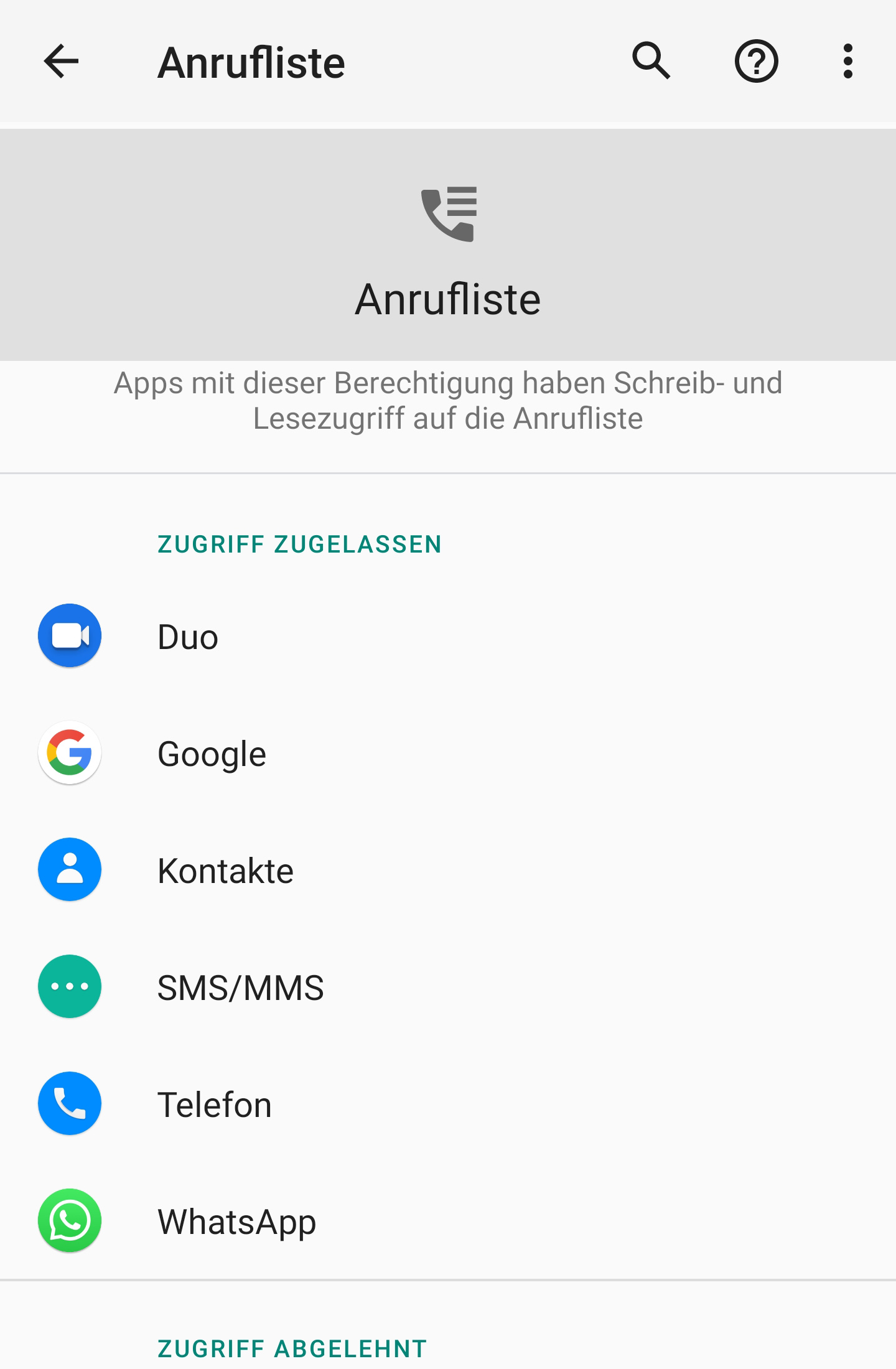Open the Duo app icon
Image resolution: width=896 pixels, height=1369 pixels.
point(69,635)
